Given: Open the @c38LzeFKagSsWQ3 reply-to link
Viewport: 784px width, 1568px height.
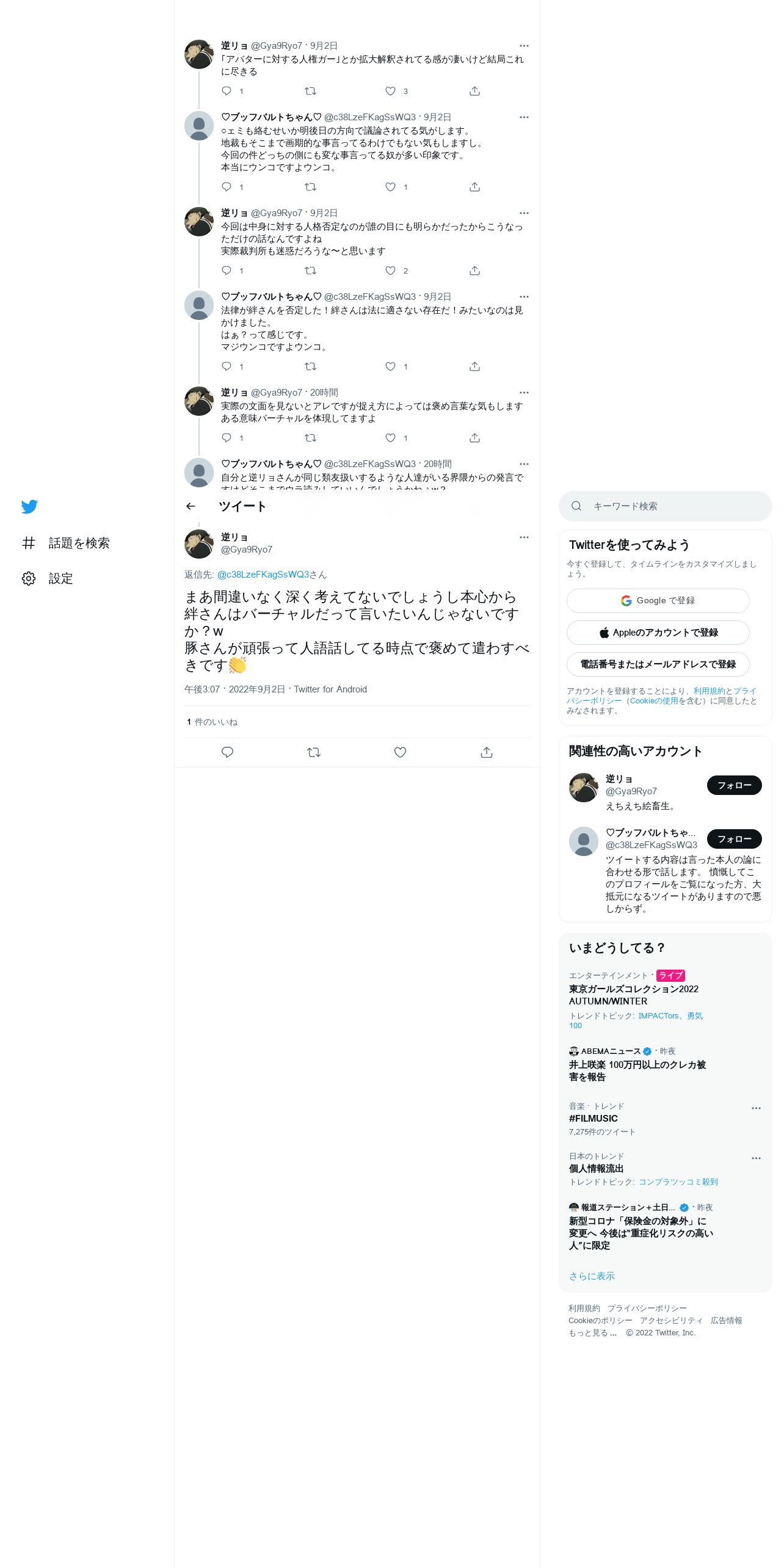Looking at the screenshot, I should tap(263, 575).
